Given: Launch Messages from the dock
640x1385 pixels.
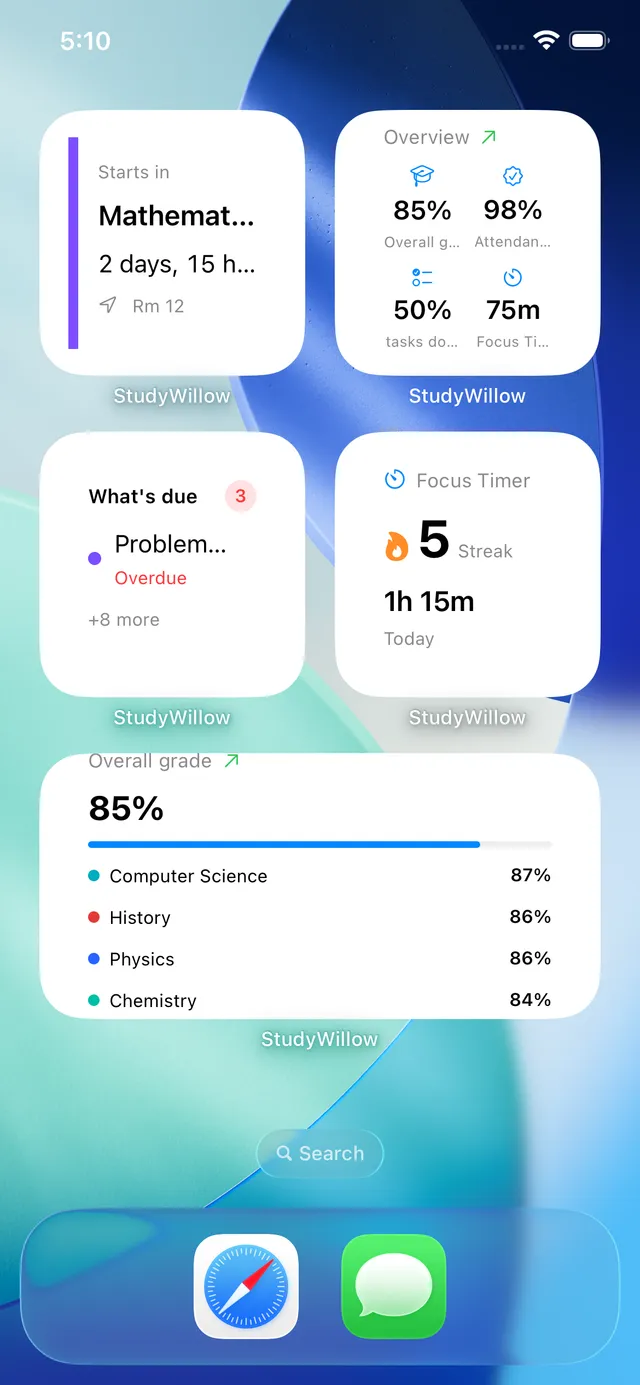Looking at the screenshot, I should tap(394, 1286).
